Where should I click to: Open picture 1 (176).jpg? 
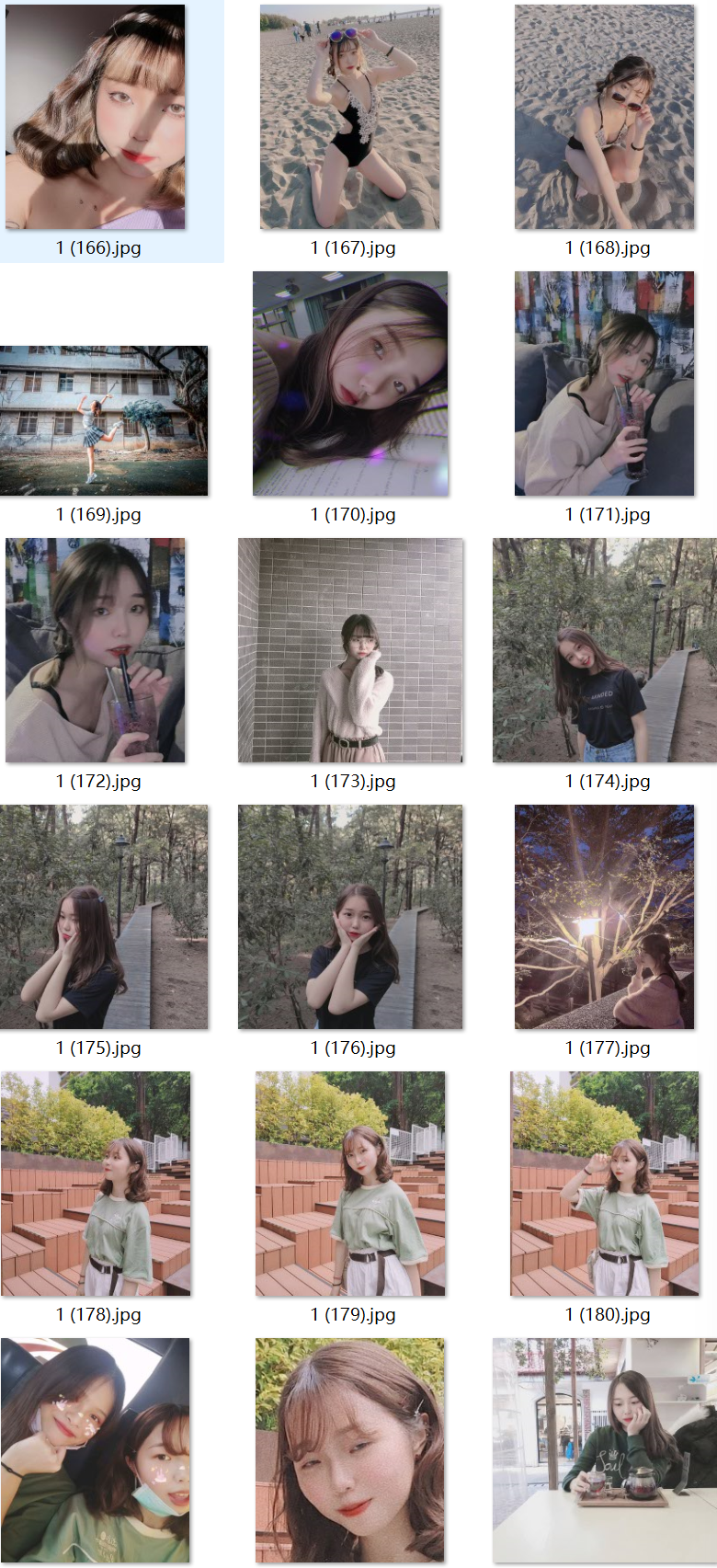click(350, 917)
